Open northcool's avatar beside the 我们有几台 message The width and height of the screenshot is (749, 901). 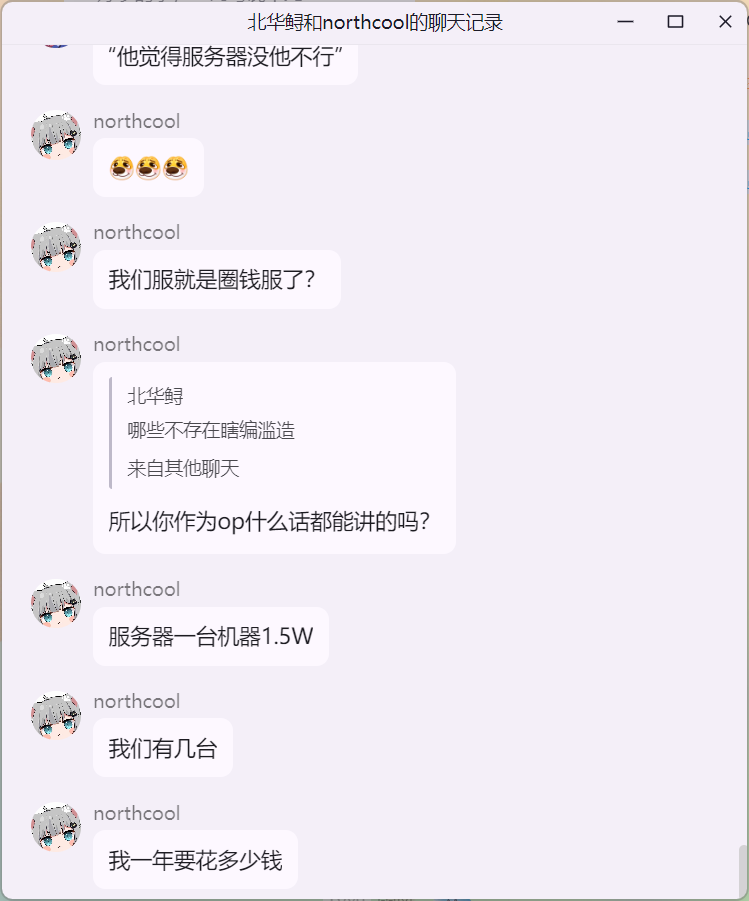(56, 716)
